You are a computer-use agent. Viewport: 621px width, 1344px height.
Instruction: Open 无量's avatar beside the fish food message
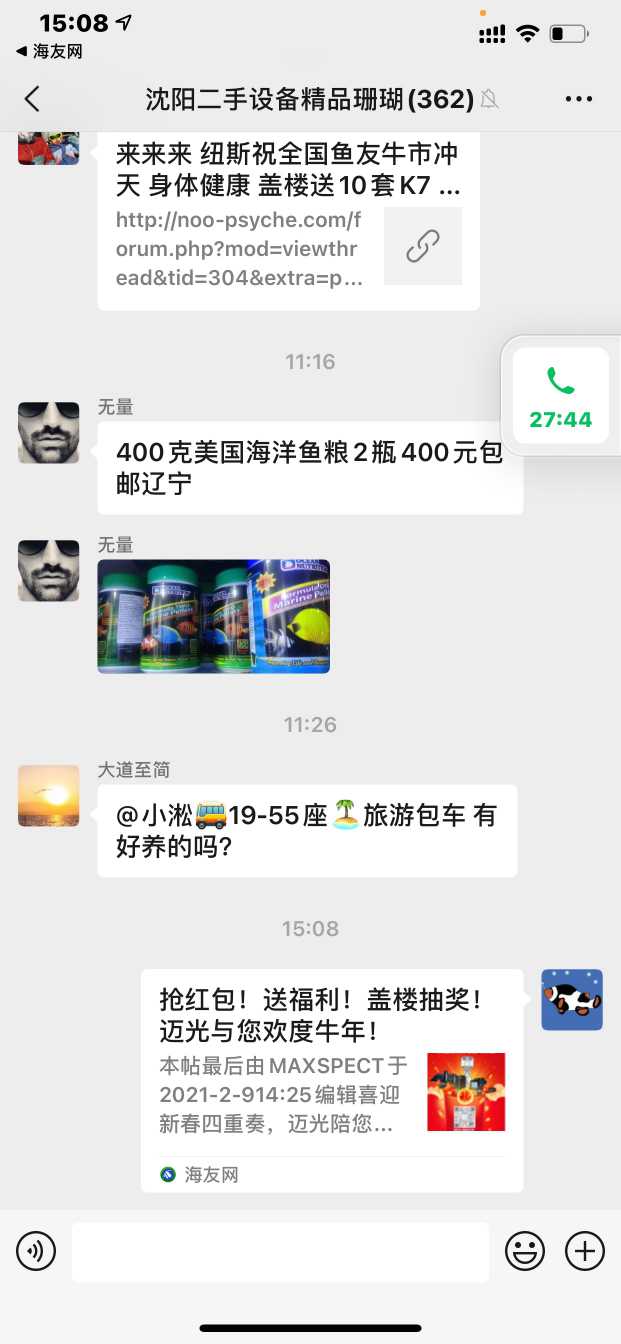coord(48,433)
